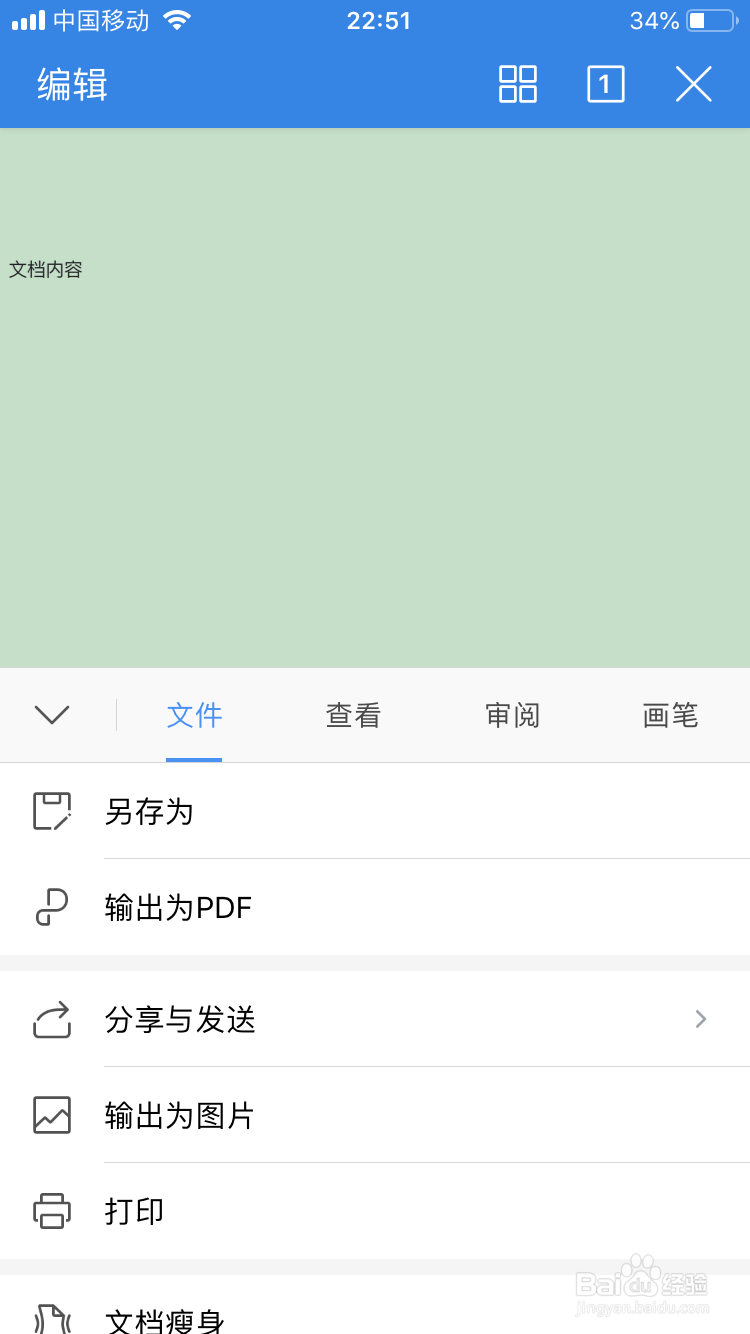The image size is (750, 1334).
Task: Select 输出为PDF option
Action: tap(375, 907)
